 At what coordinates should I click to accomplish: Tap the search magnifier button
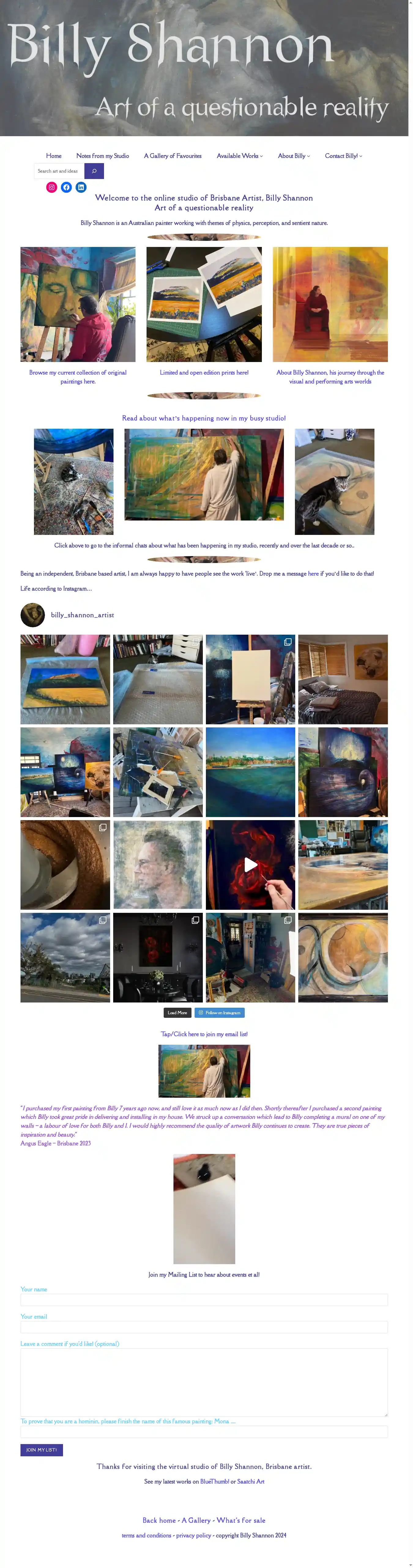click(x=94, y=171)
